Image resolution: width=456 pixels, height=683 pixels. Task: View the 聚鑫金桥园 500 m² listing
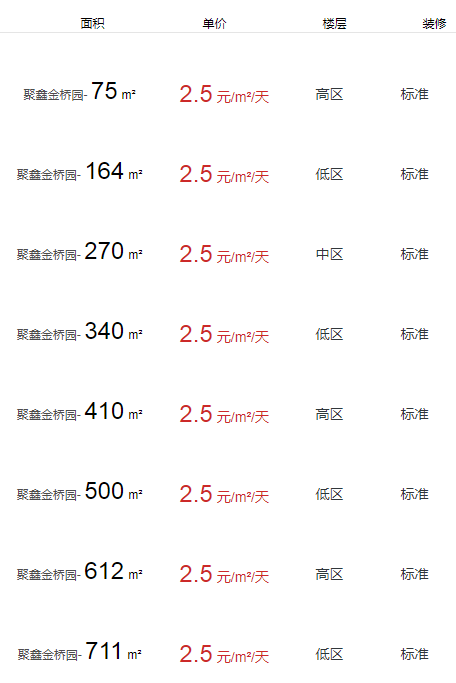79,492
